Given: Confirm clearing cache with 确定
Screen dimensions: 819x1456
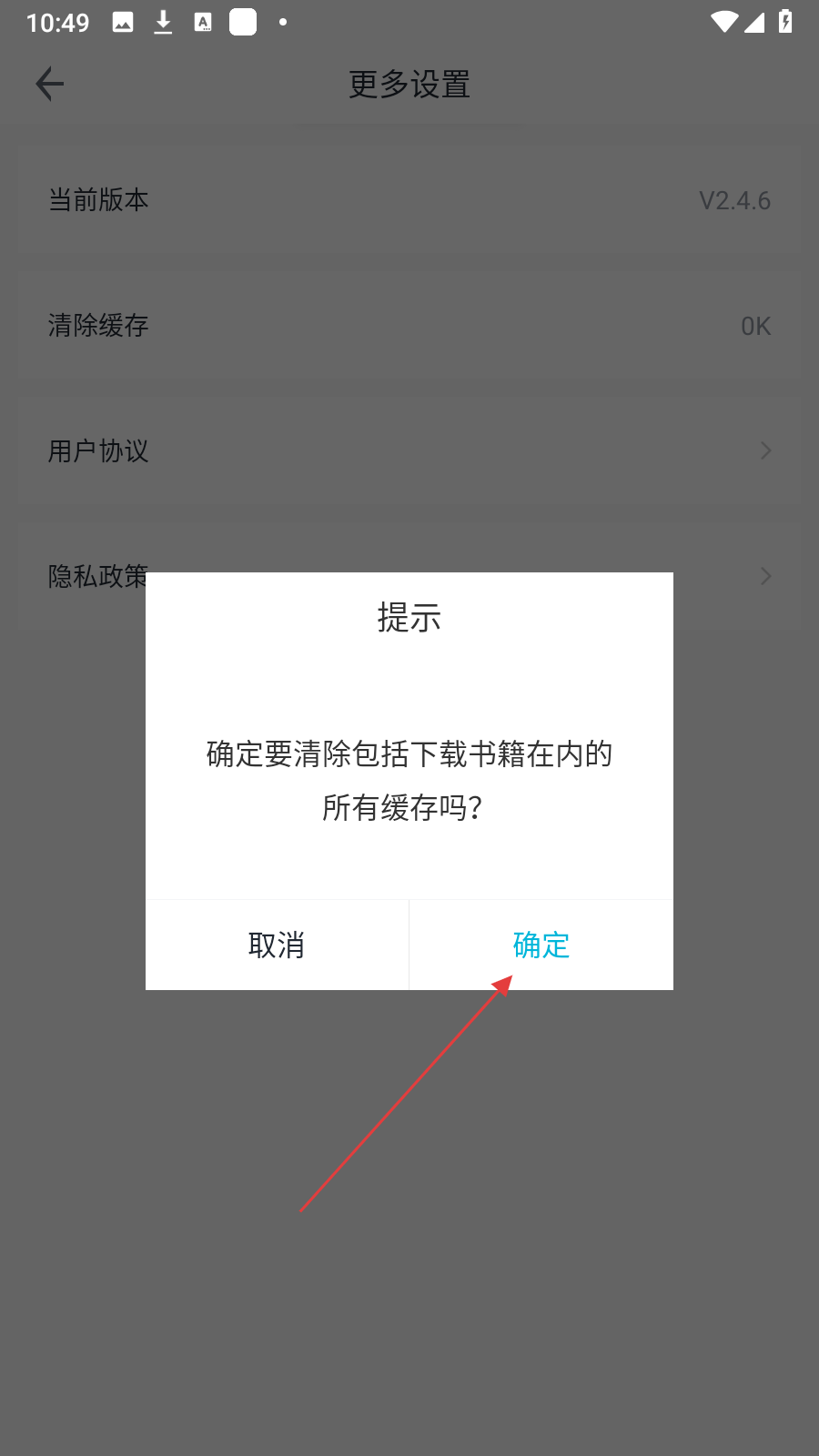Looking at the screenshot, I should pos(541,945).
